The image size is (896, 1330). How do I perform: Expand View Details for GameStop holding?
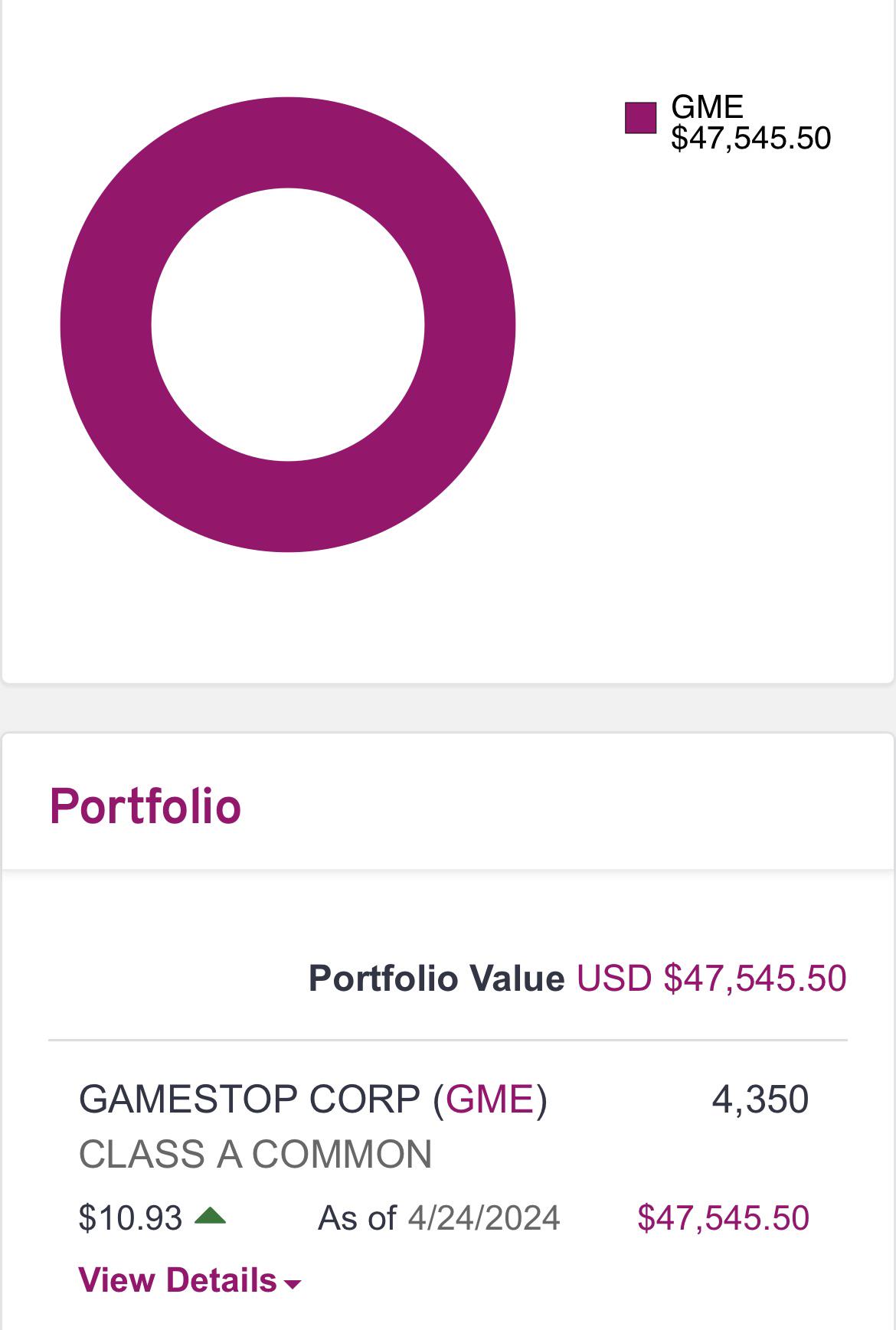click(189, 1280)
